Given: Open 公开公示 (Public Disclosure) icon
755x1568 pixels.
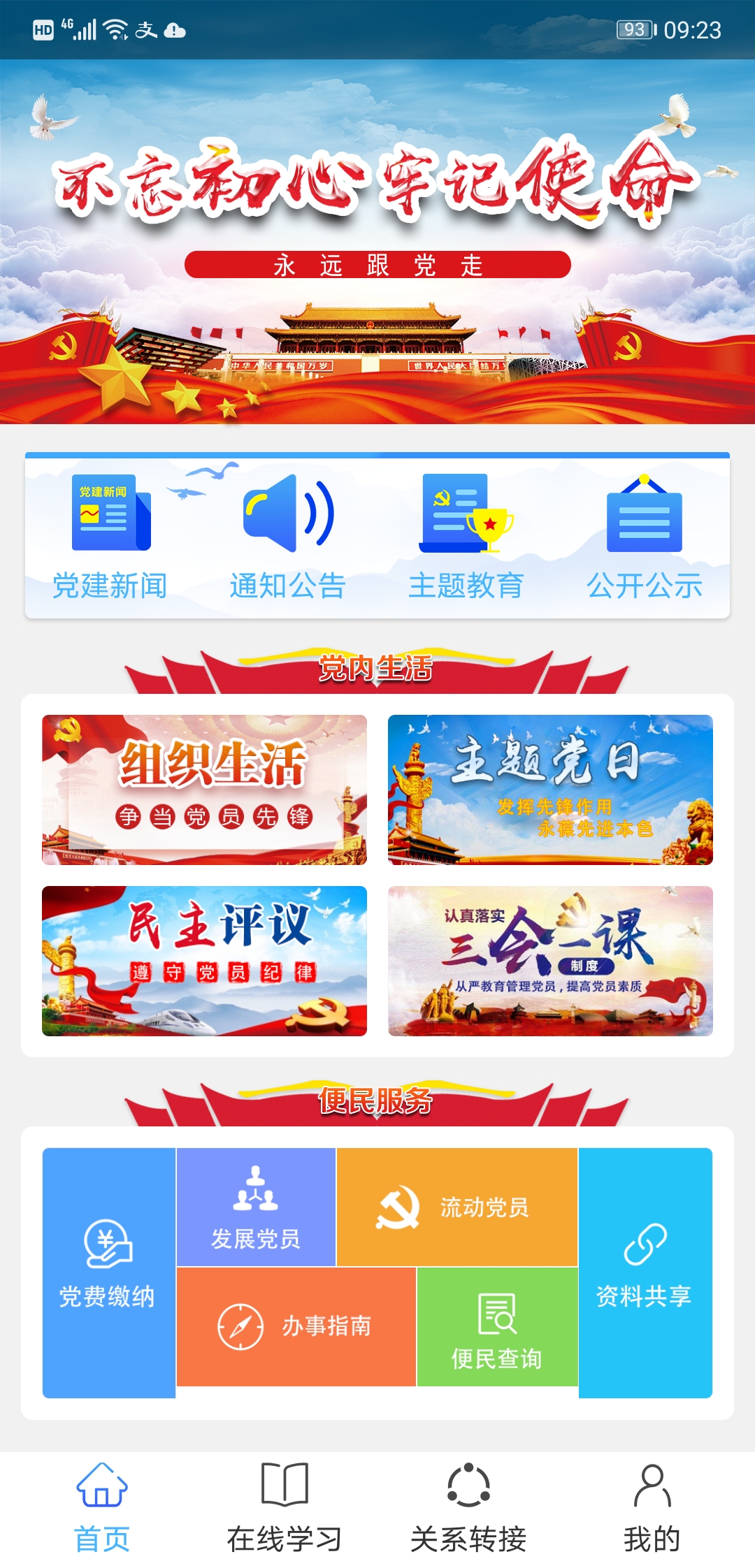Looking at the screenshot, I should tap(643, 538).
